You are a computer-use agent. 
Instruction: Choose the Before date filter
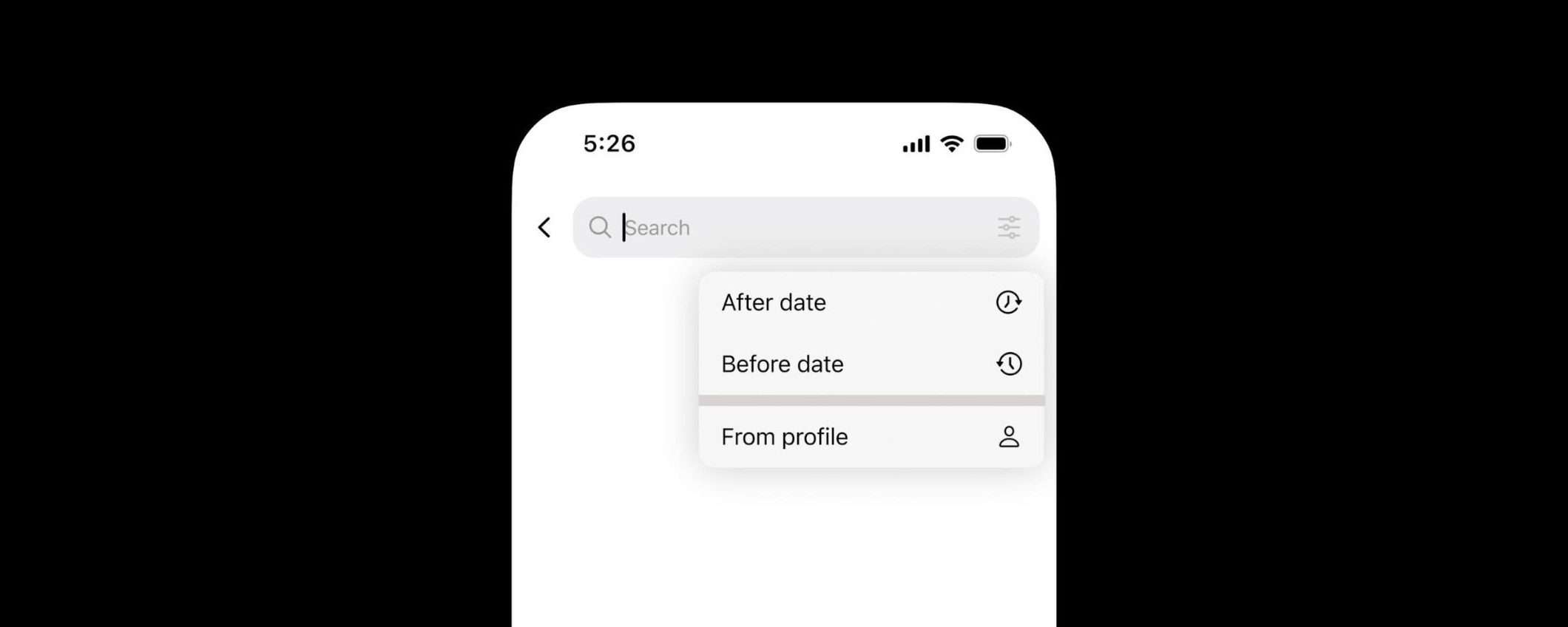(870, 364)
